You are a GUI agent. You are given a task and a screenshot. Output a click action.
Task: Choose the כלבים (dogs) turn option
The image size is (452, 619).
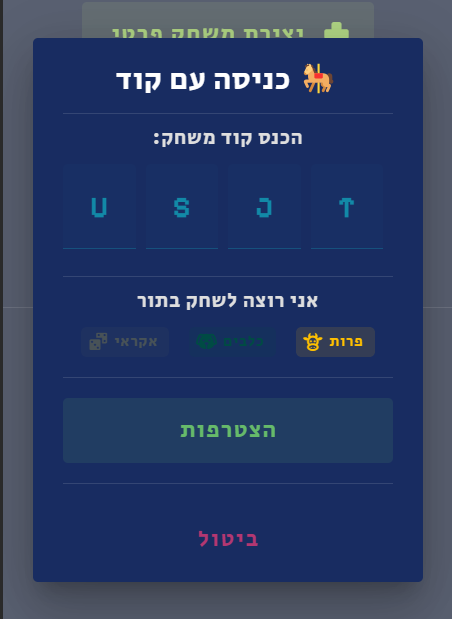(232, 342)
